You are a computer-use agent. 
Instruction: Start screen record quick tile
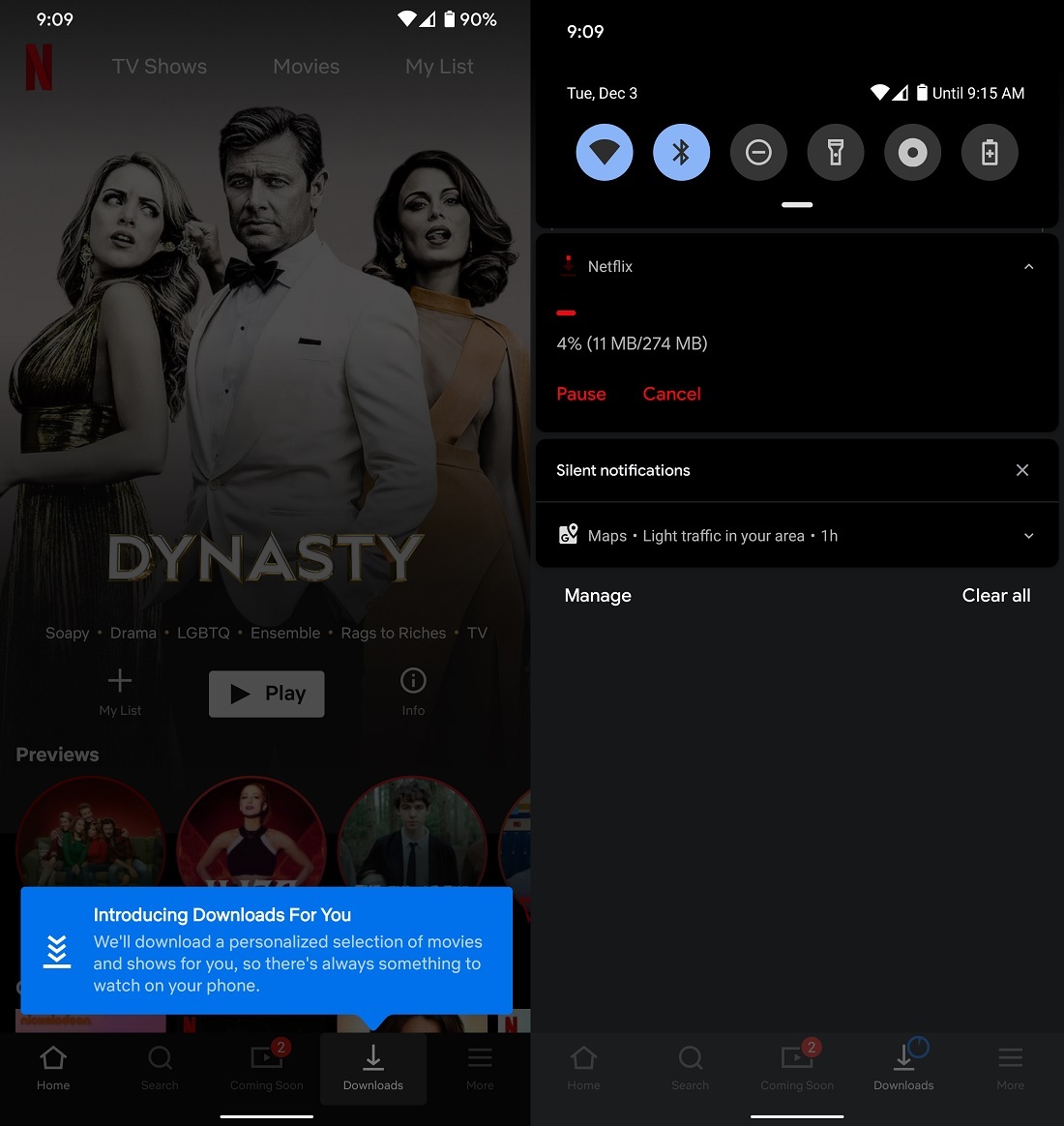912,153
